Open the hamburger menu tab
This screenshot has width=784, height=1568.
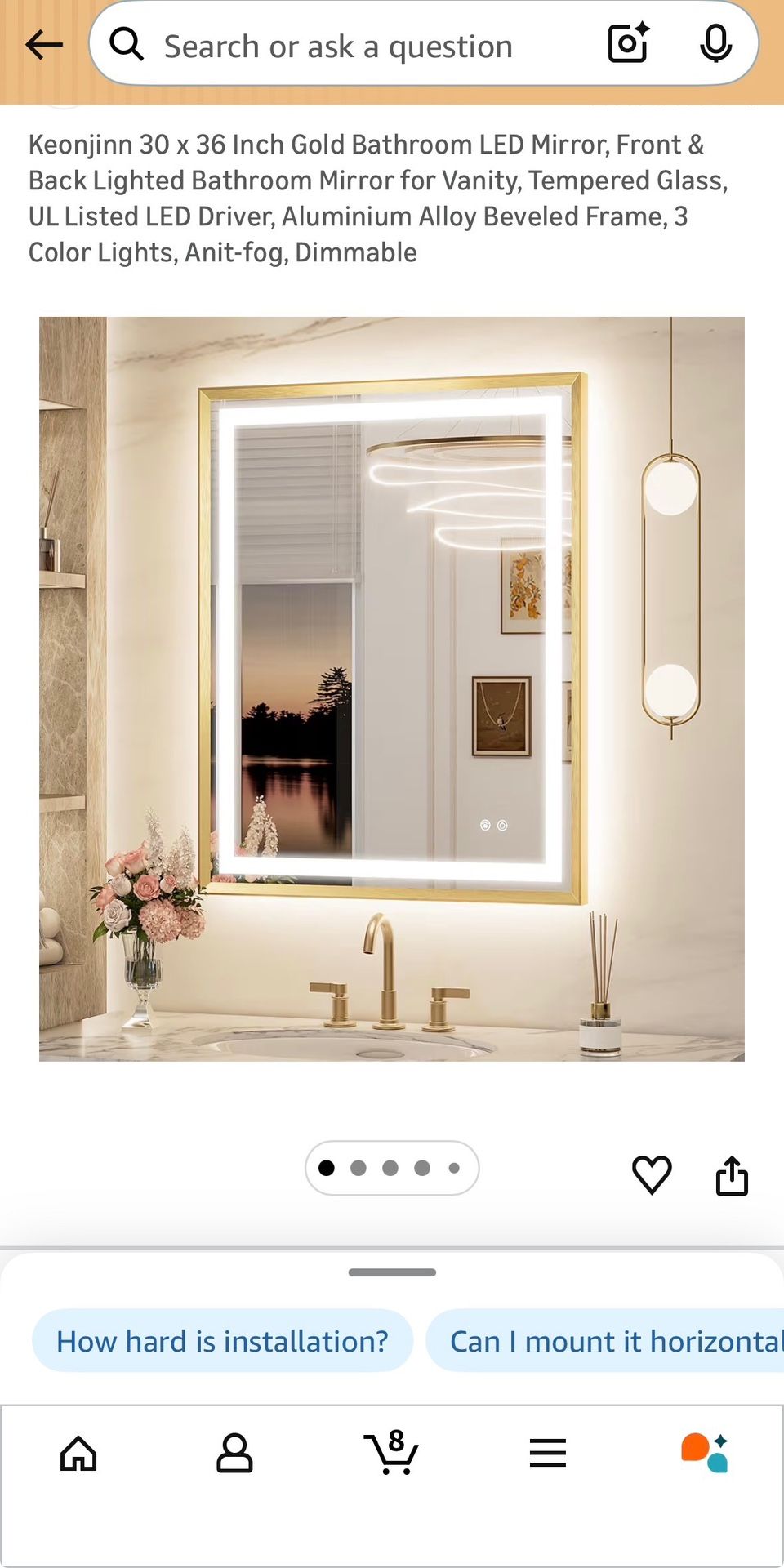(547, 1453)
